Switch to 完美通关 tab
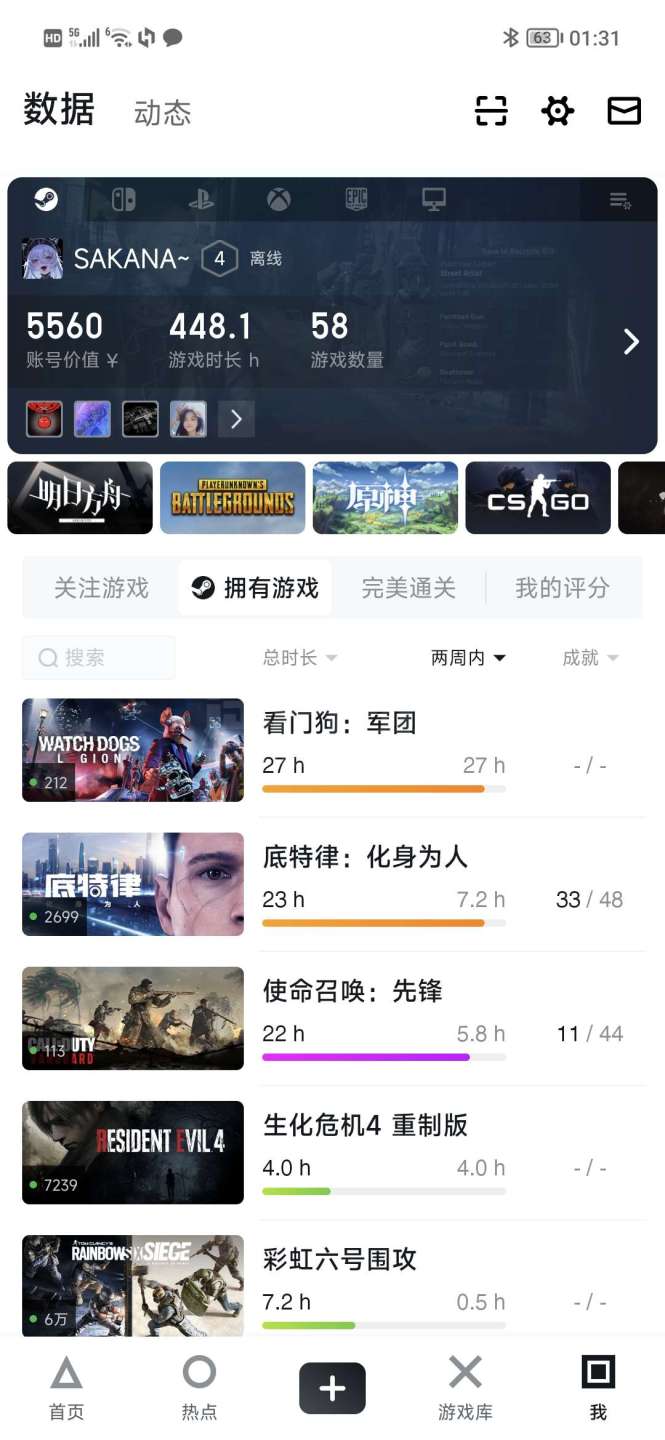 click(408, 588)
